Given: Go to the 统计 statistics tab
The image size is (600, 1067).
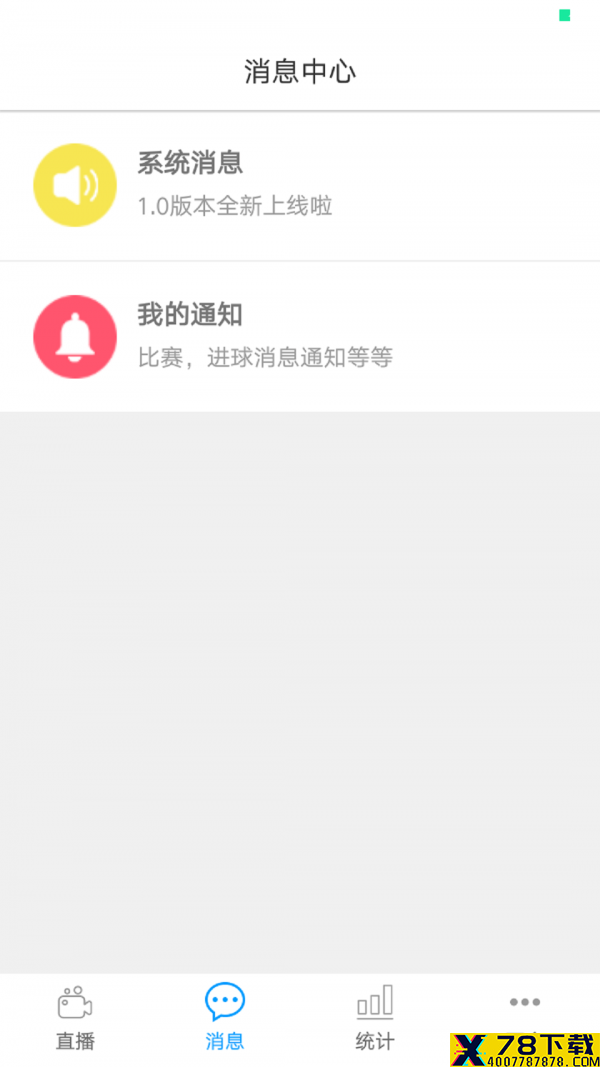Looking at the screenshot, I should 375,1018.
